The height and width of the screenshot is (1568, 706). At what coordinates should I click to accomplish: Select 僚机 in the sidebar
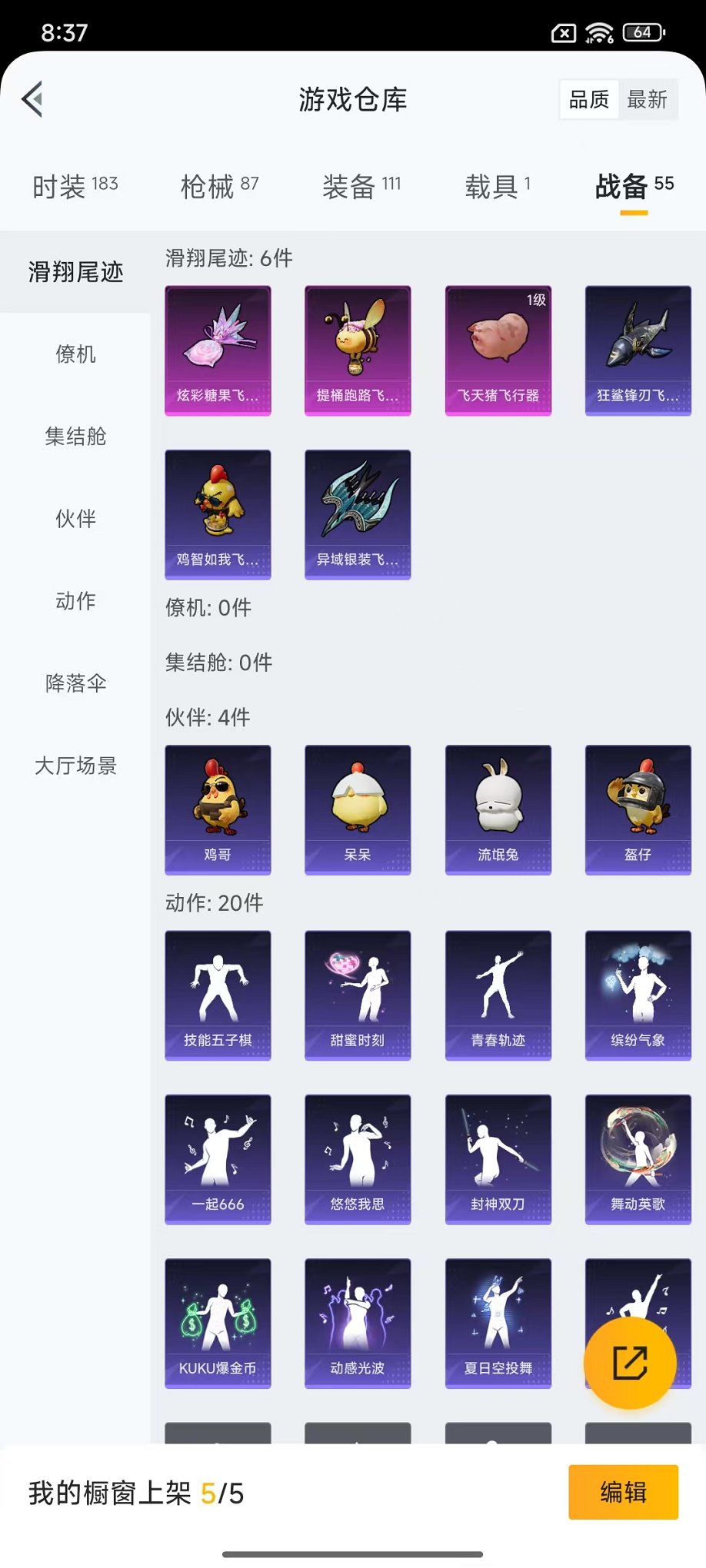pyautogui.click(x=74, y=354)
